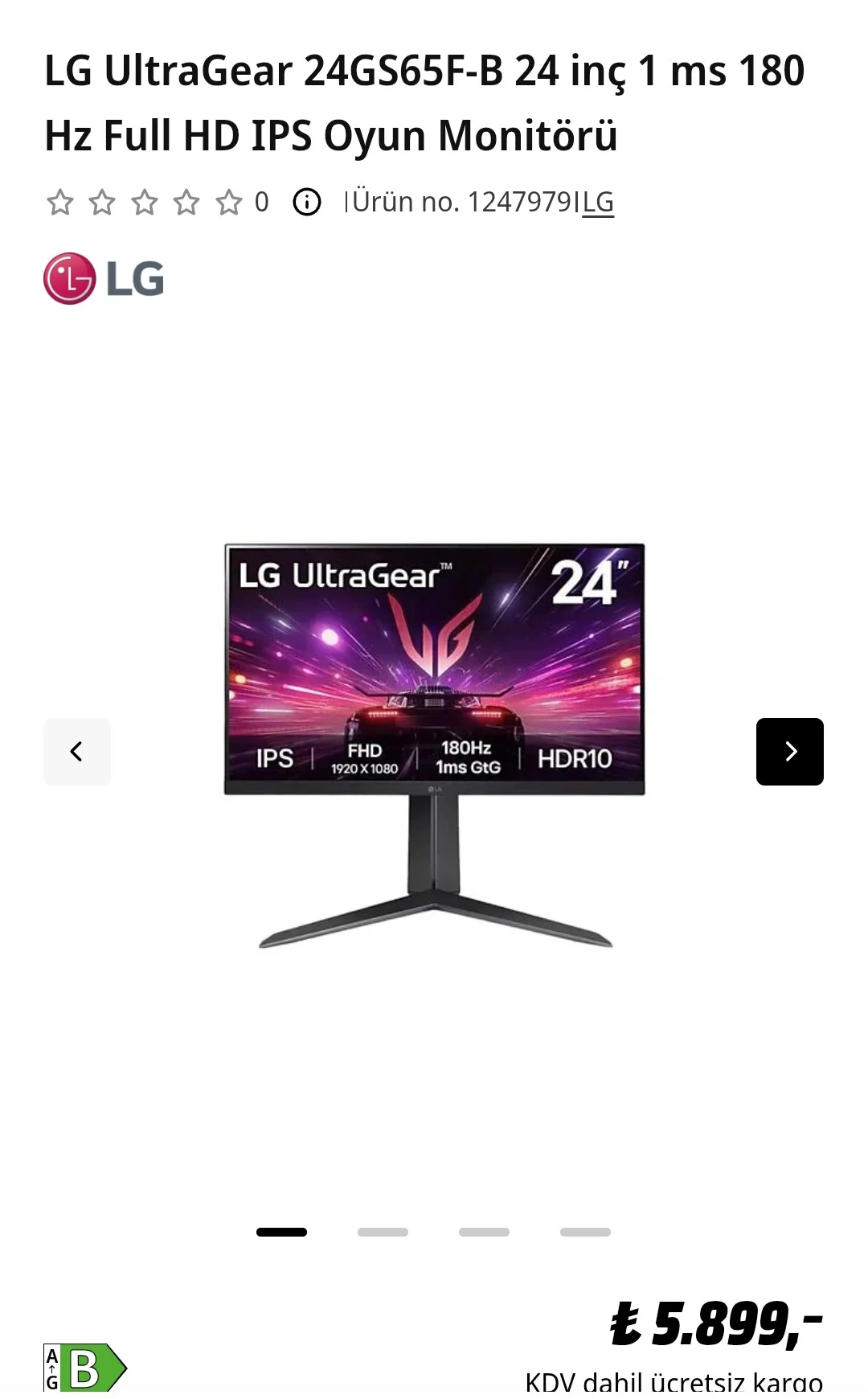Jump to the third image indicator
Screen dimensions: 868x1399
(484, 1232)
